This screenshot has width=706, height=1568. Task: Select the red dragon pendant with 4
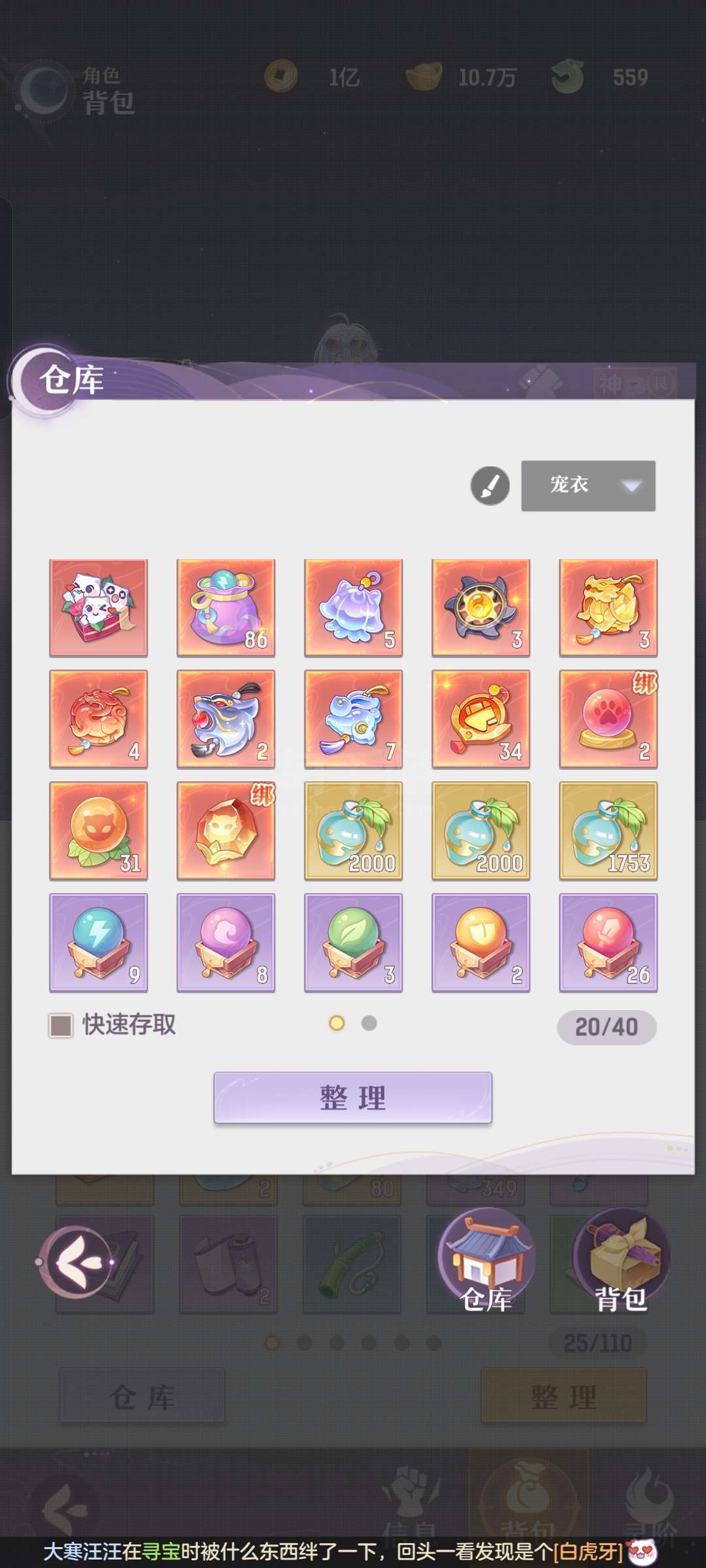[x=99, y=719]
